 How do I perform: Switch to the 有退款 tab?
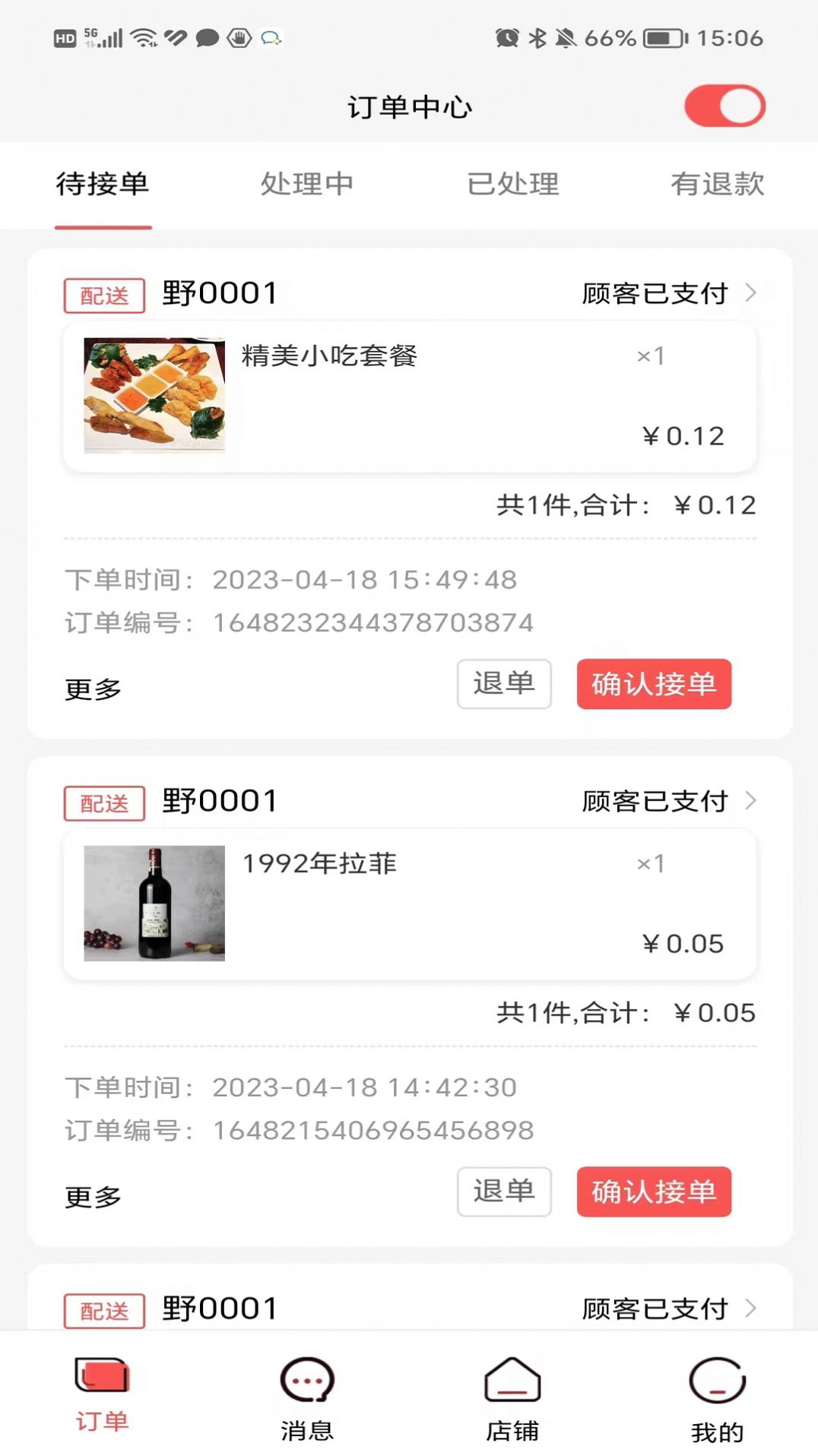pos(718,185)
